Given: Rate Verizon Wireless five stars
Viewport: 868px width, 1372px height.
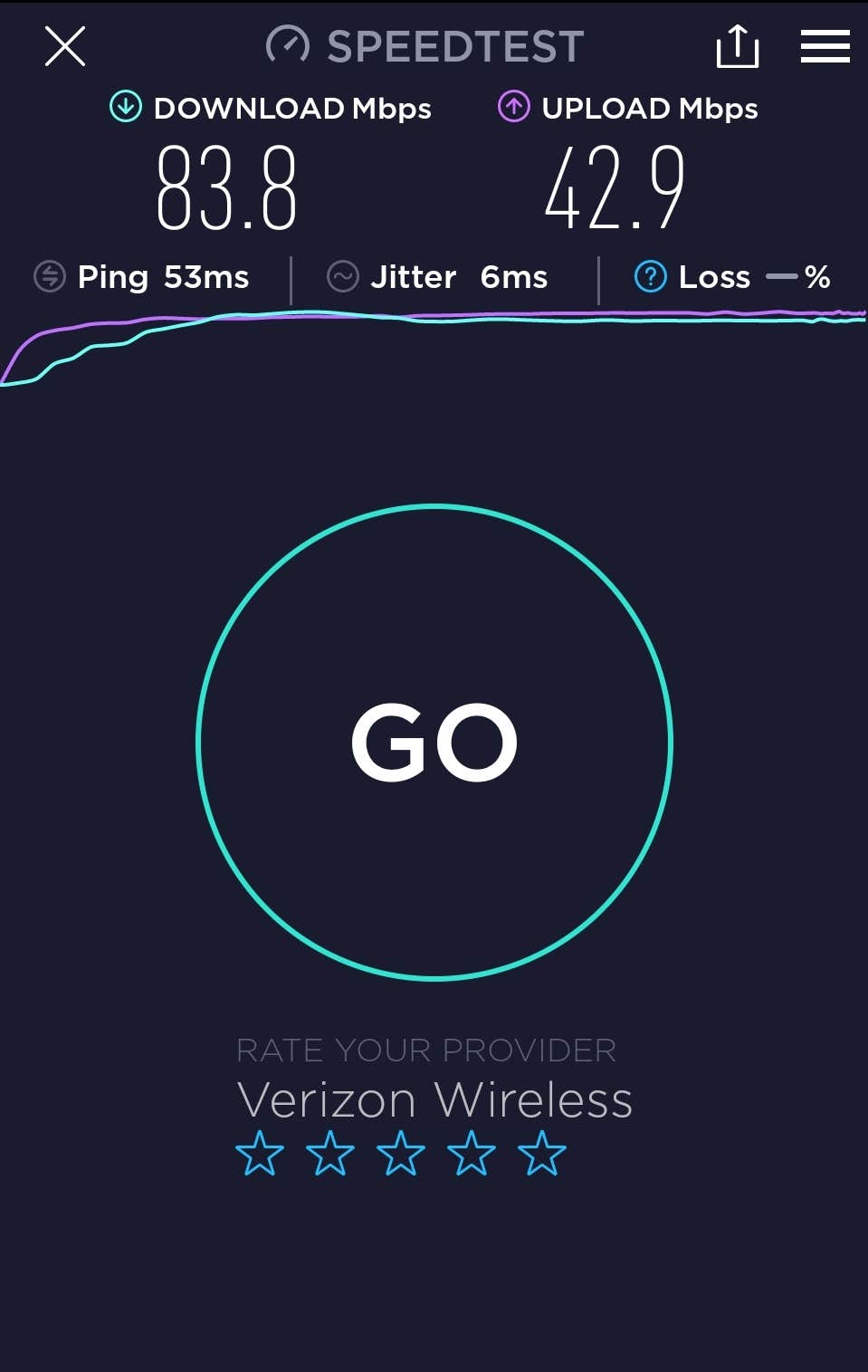Looking at the screenshot, I should 542,1153.
